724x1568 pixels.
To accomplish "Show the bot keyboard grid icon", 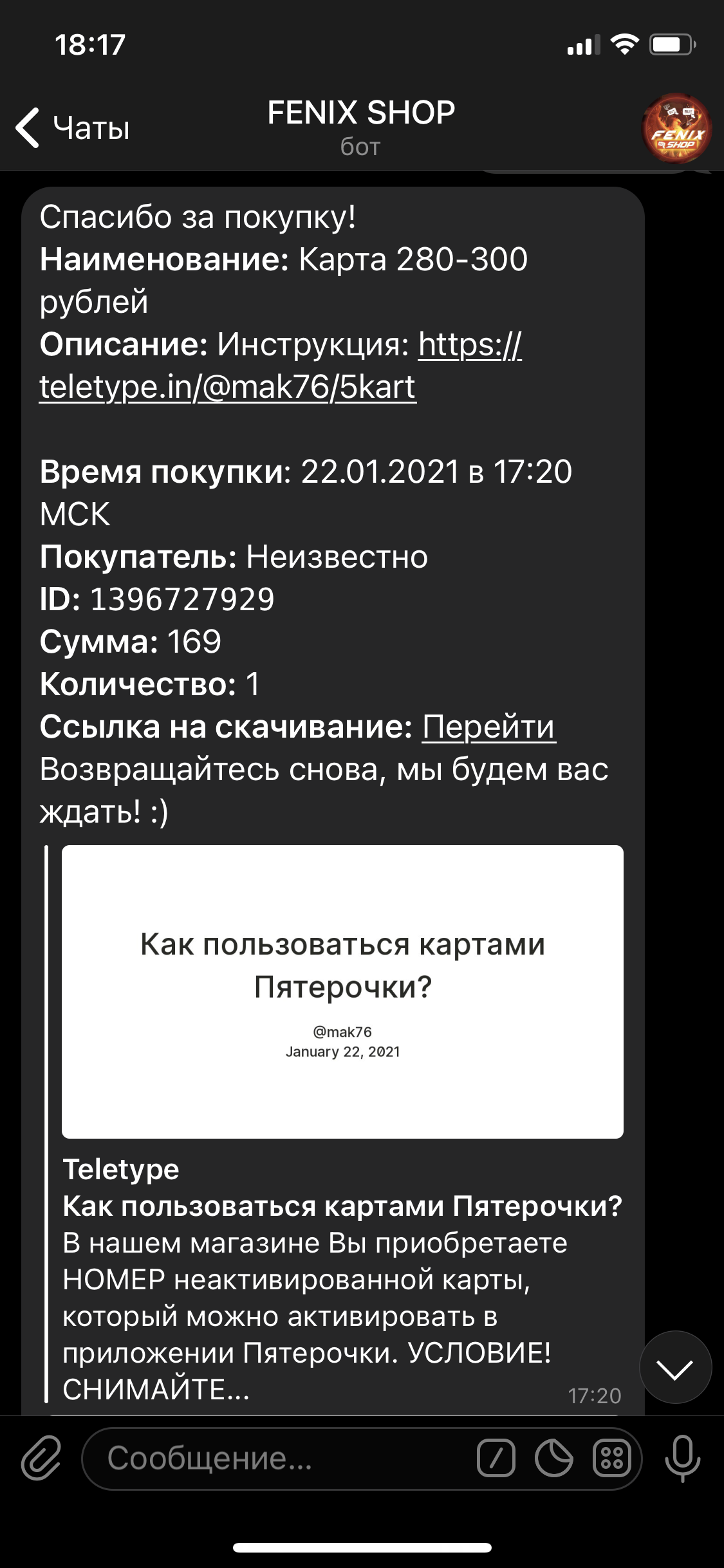I will click(x=611, y=1458).
